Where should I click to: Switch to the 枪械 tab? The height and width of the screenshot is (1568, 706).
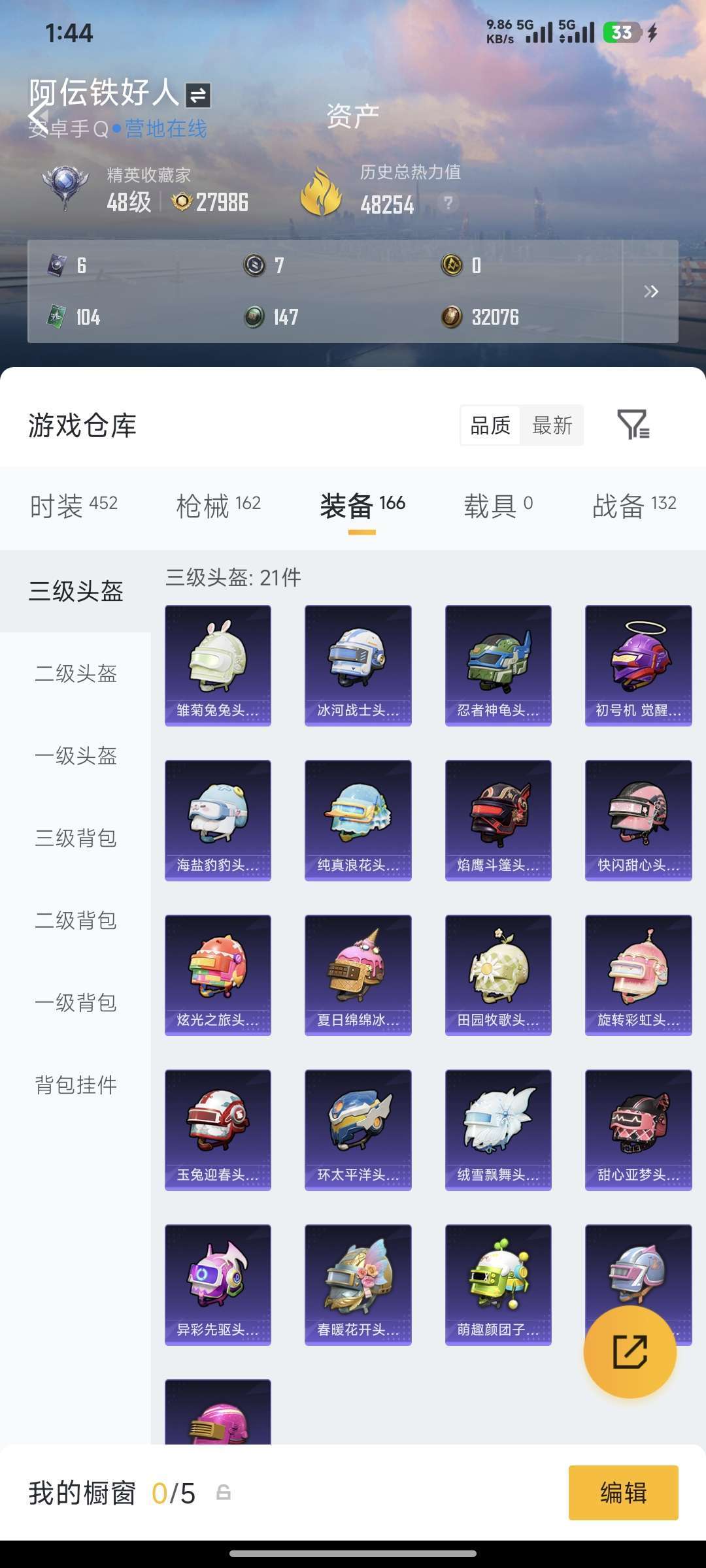[218, 506]
